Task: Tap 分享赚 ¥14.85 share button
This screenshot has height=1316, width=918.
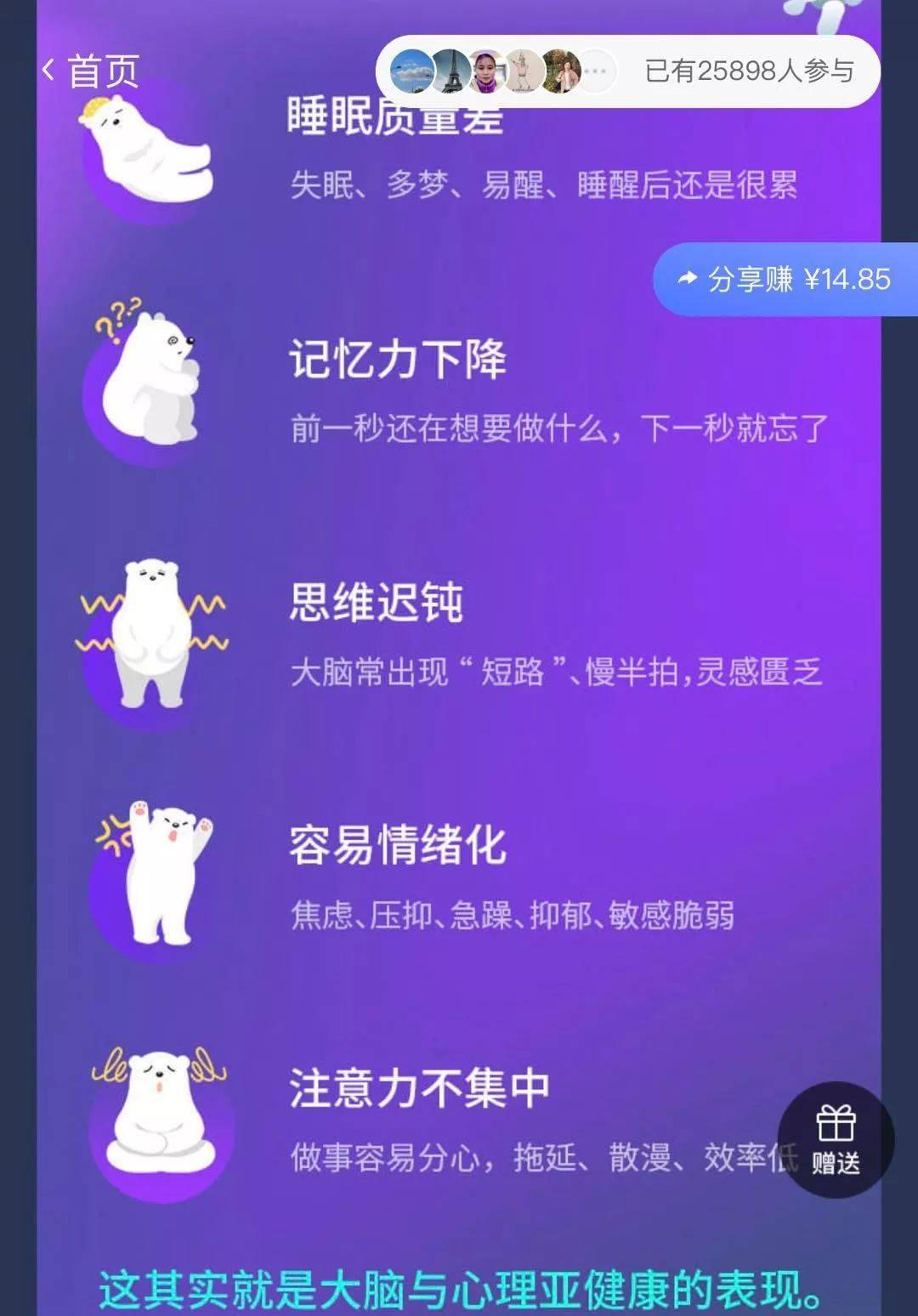Action: tap(785, 279)
